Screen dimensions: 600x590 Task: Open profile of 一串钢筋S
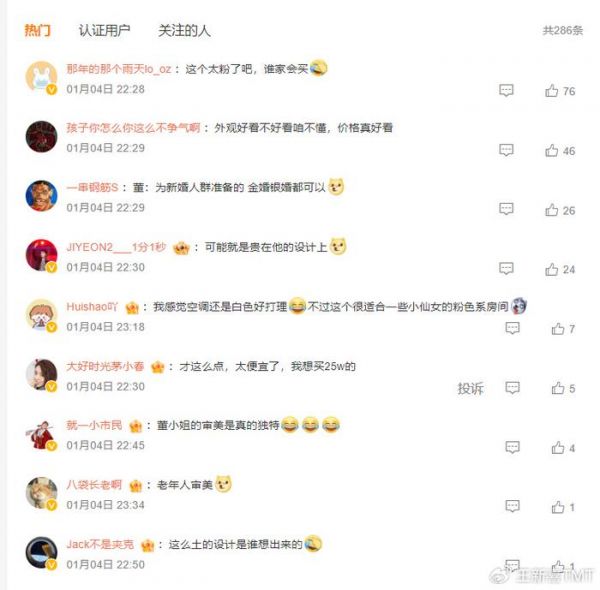(x=92, y=187)
